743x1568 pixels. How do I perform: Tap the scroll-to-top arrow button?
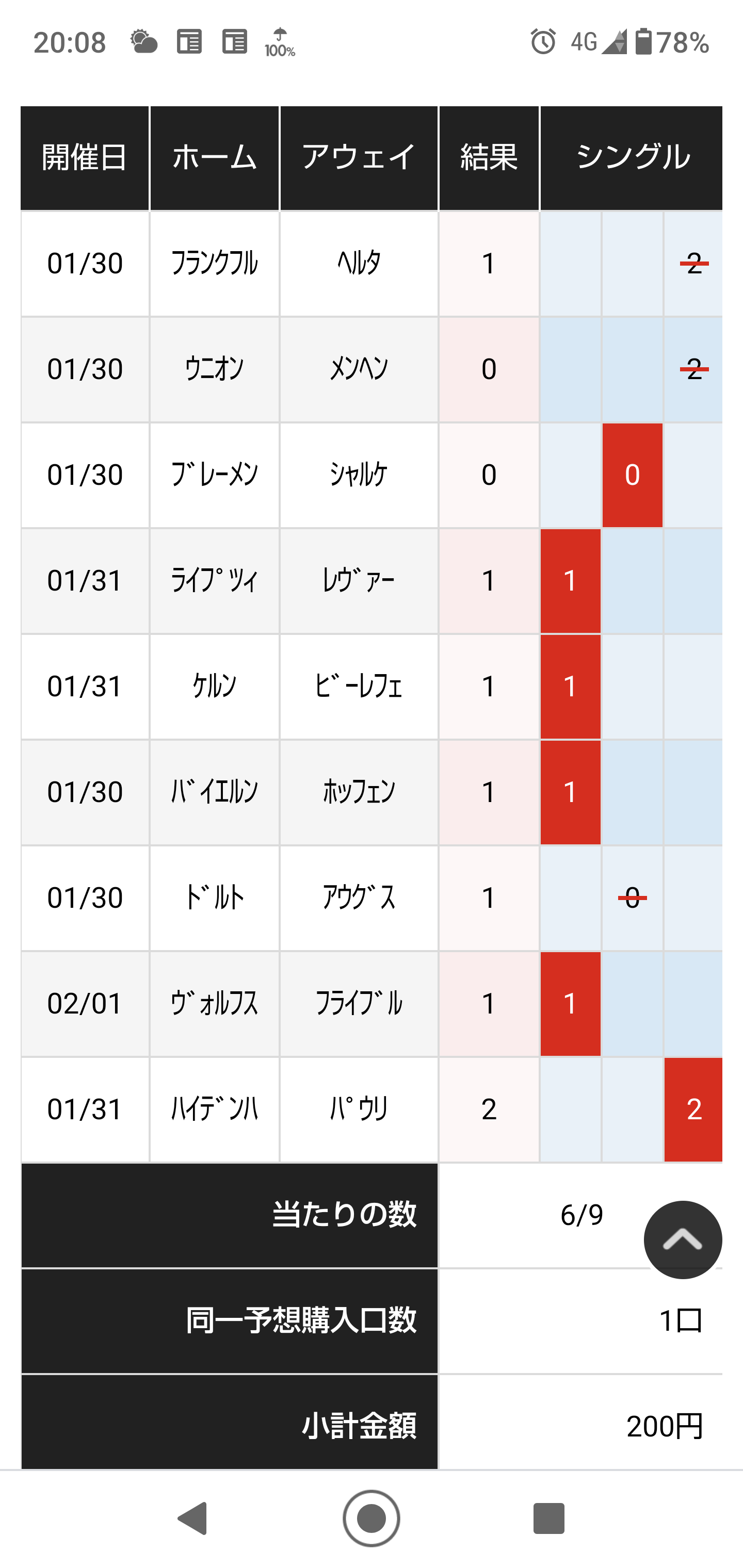[683, 1240]
